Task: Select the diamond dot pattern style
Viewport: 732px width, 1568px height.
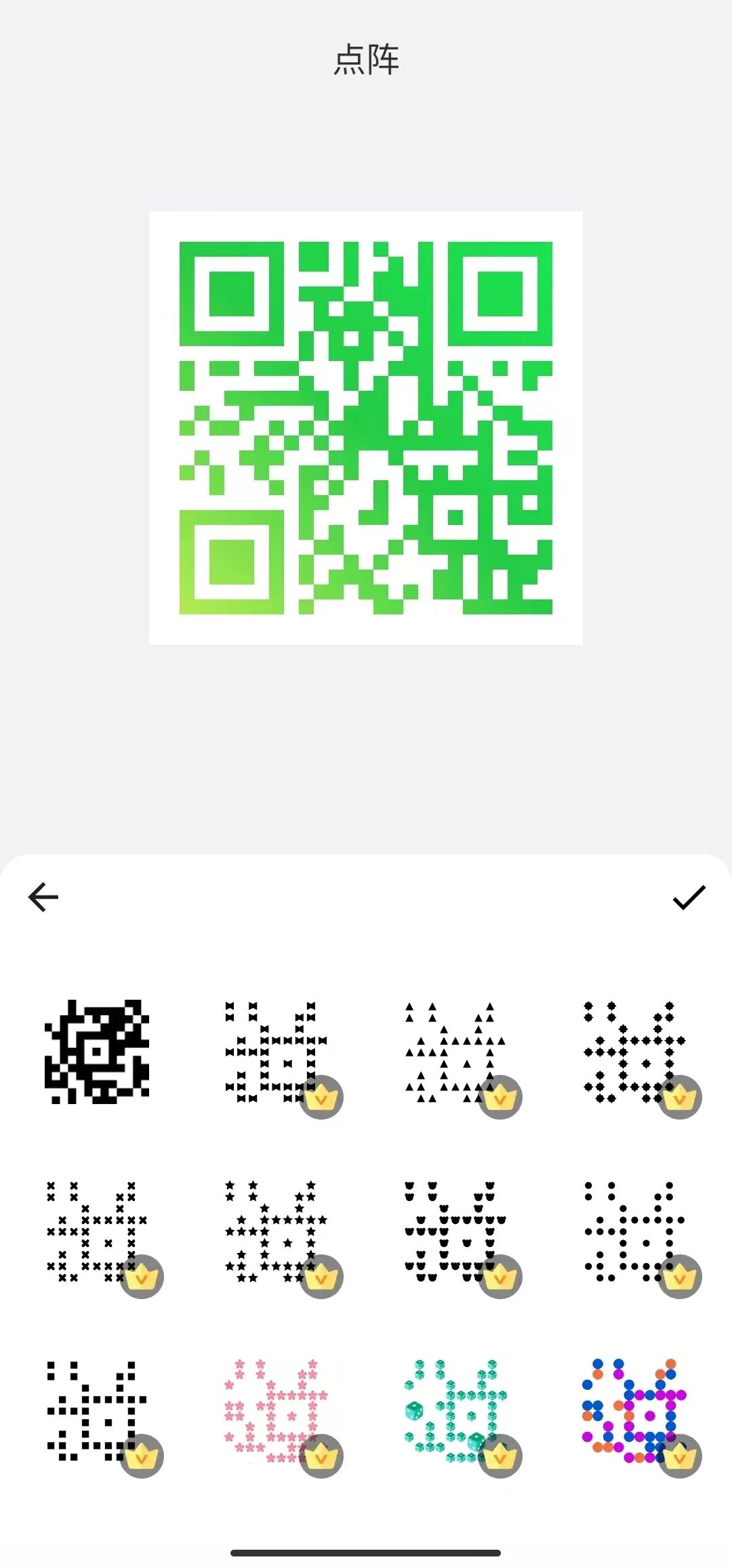Action: pyautogui.click(x=634, y=1051)
